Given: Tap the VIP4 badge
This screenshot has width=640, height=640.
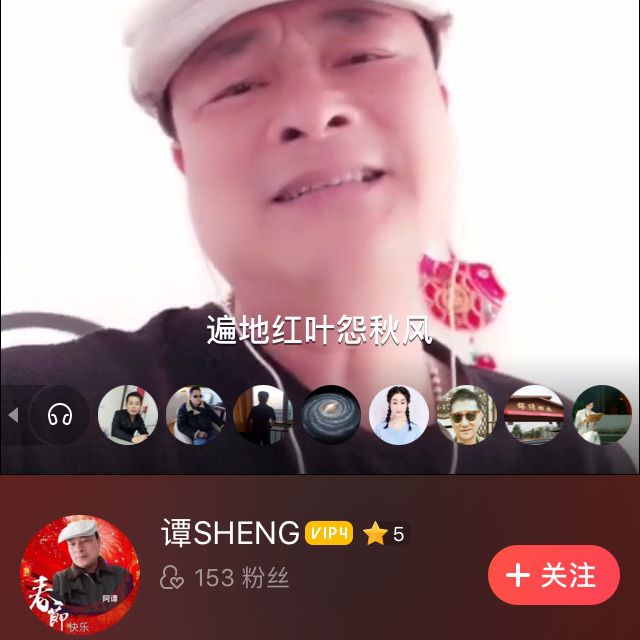Looking at the screenshot, I should pos(329,534).
